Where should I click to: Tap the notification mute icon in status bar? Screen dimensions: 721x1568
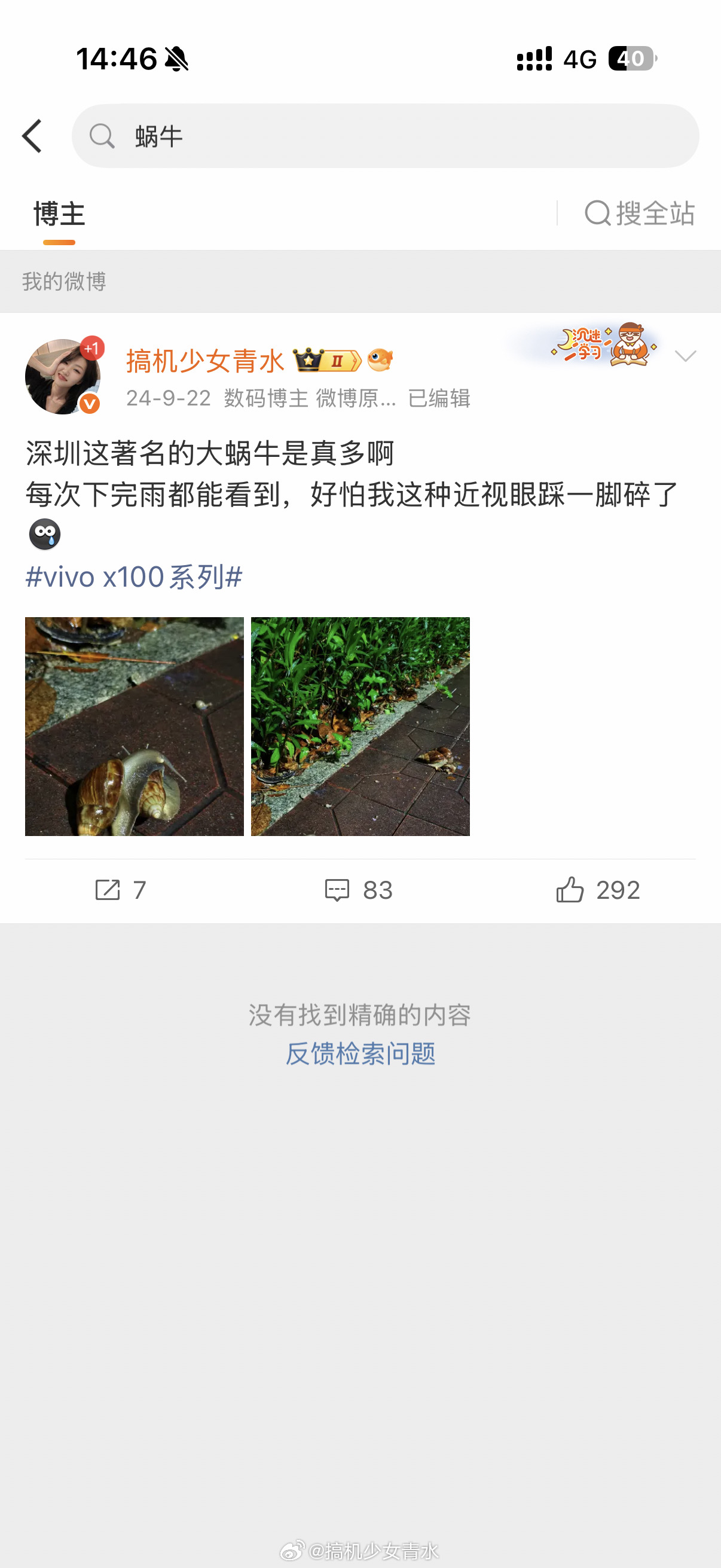click(x=176, y=60)
